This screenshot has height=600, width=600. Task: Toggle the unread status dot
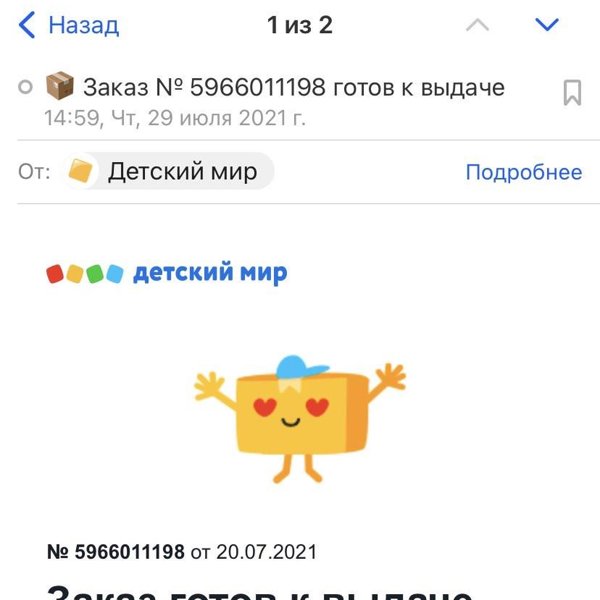point(26,88)
